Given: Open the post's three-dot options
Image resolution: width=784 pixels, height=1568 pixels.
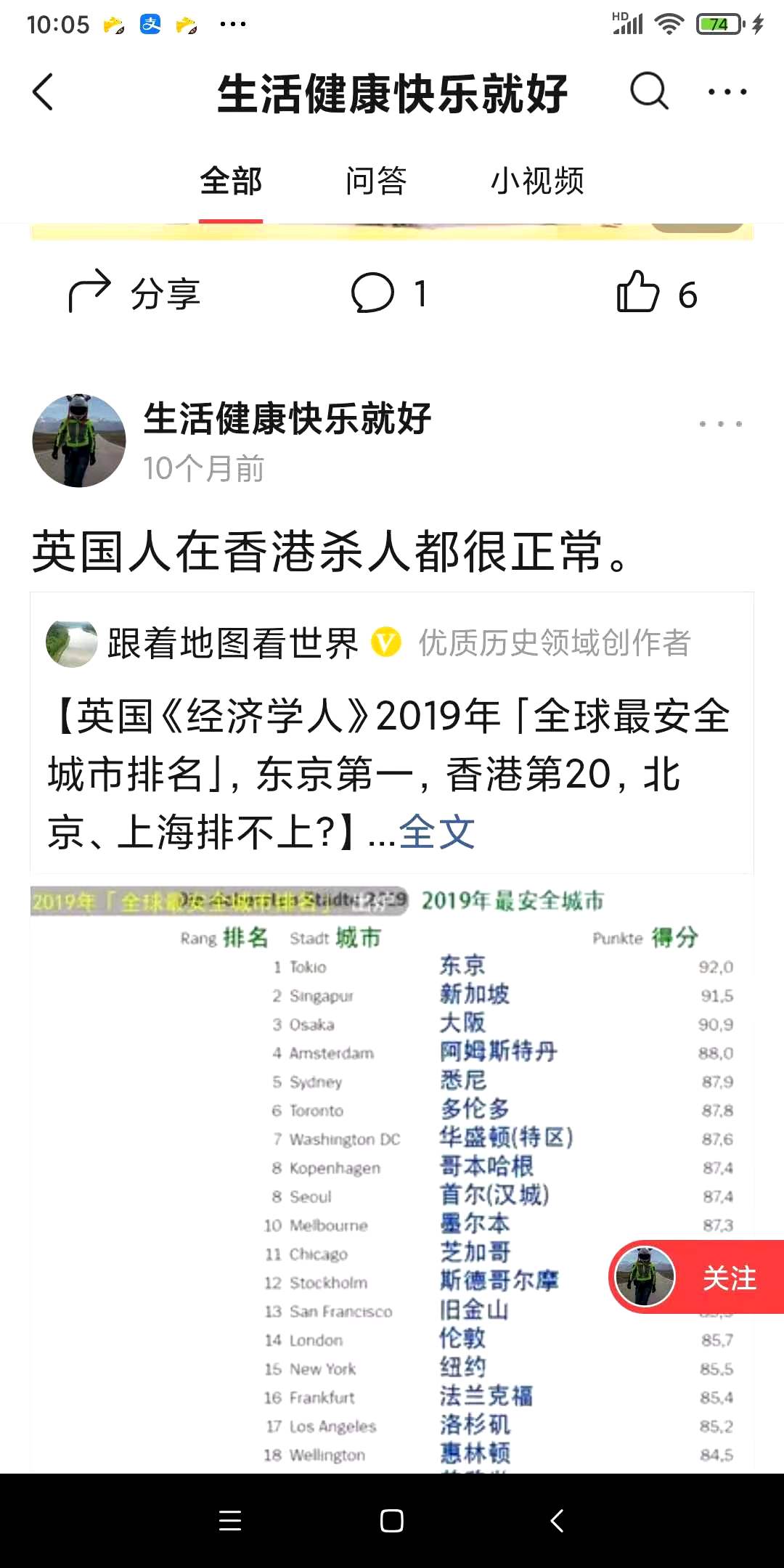Looking at the screenshot, I should (x=720, y=423).
